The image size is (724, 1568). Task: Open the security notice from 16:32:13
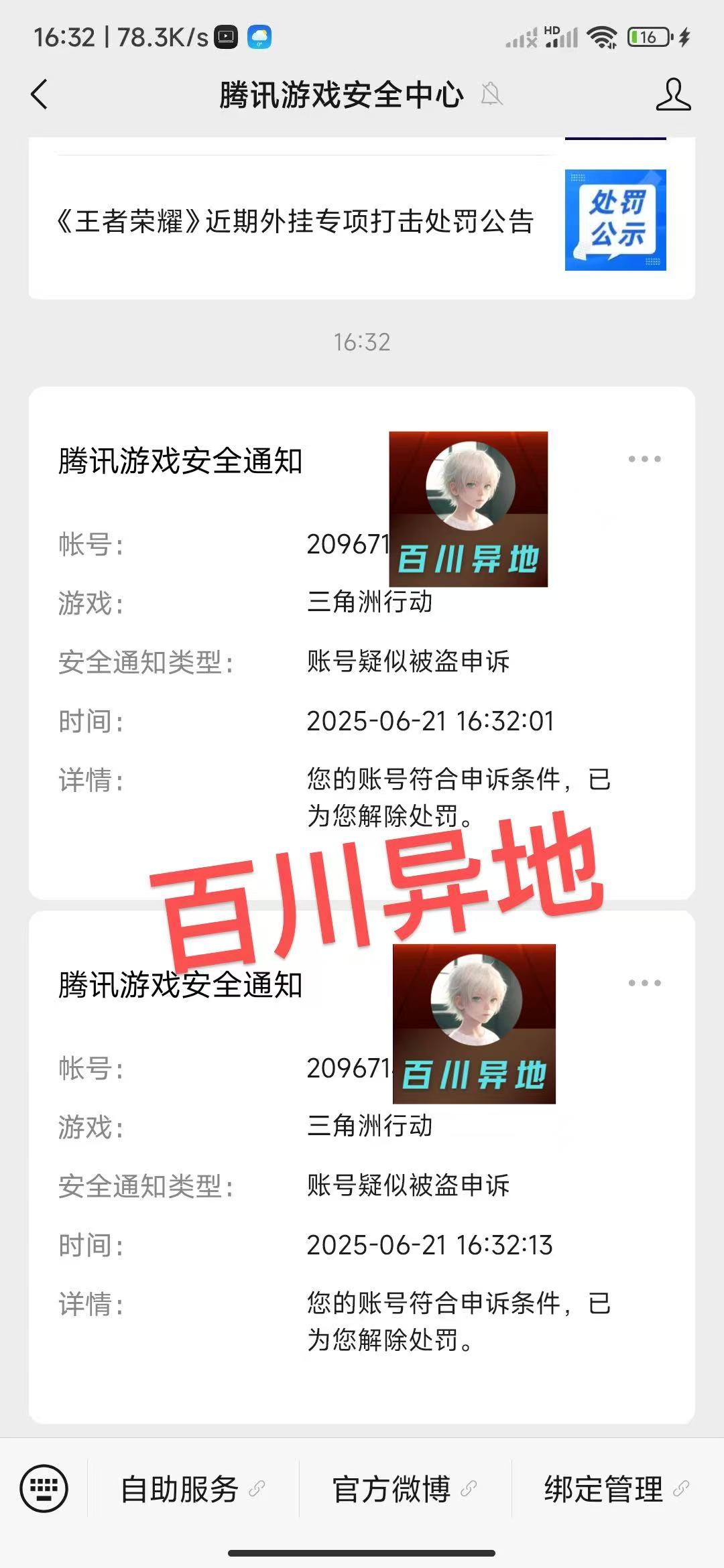[x=362, y=1167]
